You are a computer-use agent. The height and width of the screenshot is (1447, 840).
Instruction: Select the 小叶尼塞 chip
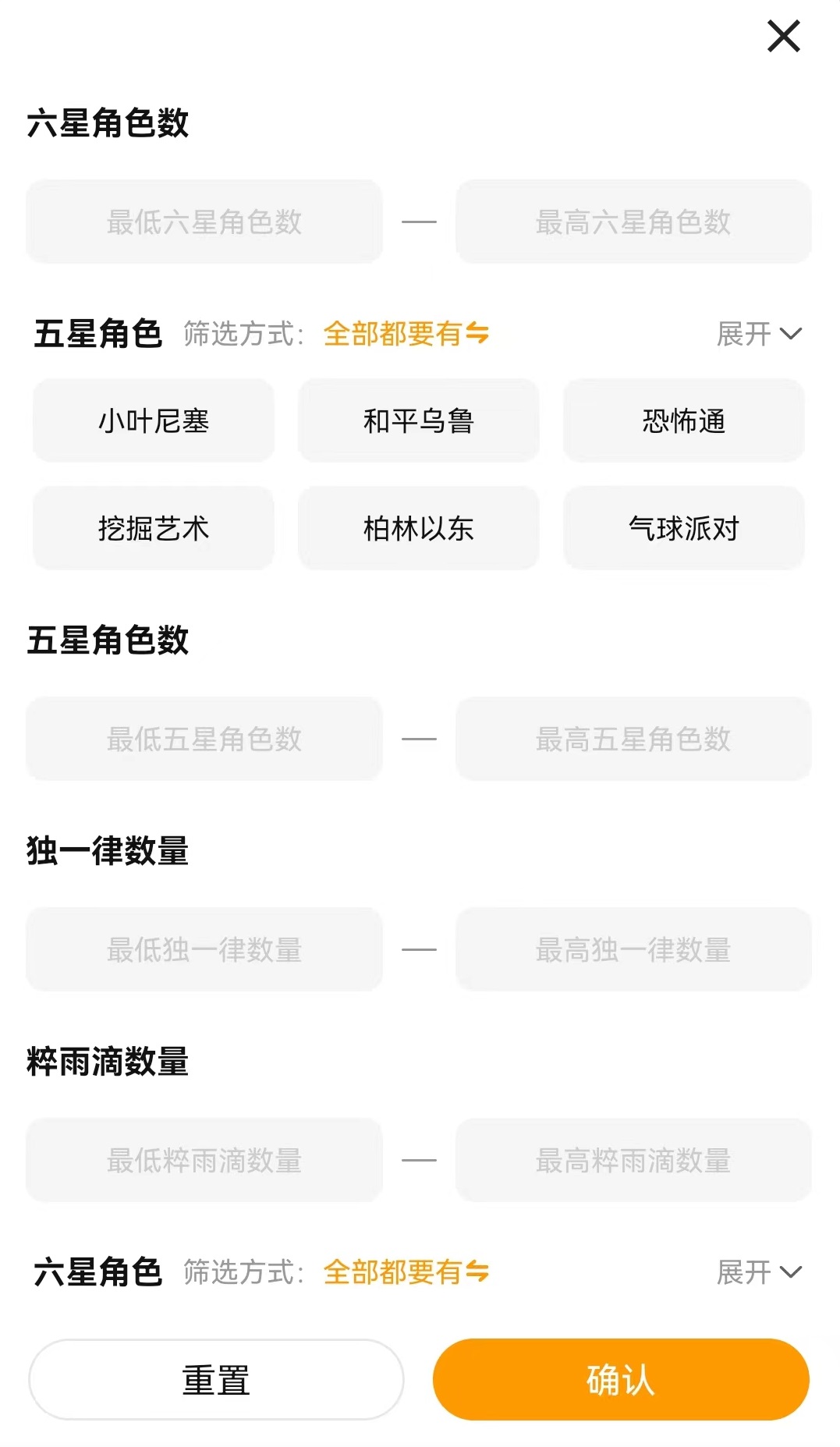(154, 421)
